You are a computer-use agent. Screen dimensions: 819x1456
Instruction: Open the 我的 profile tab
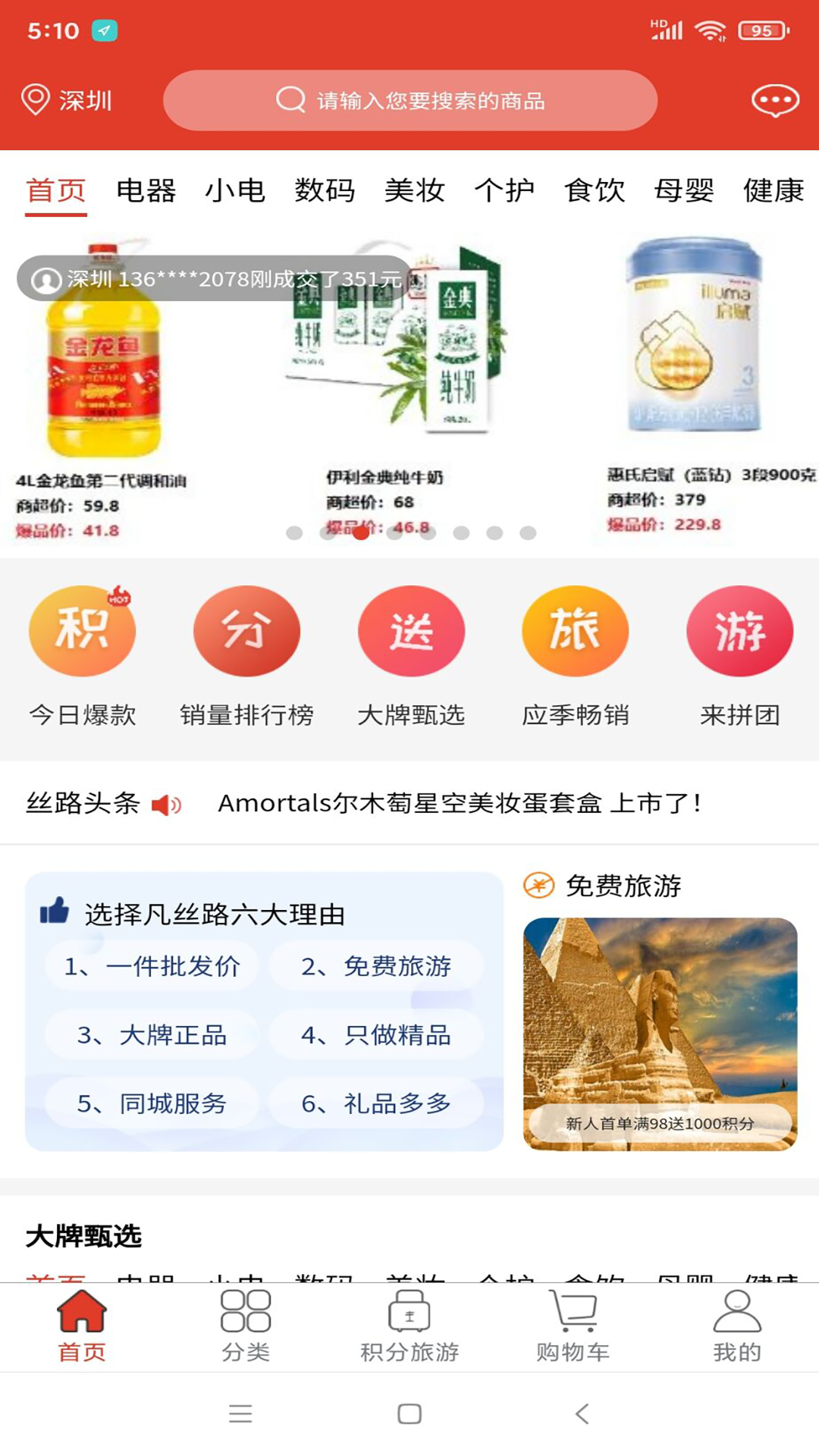point(737,1327)
